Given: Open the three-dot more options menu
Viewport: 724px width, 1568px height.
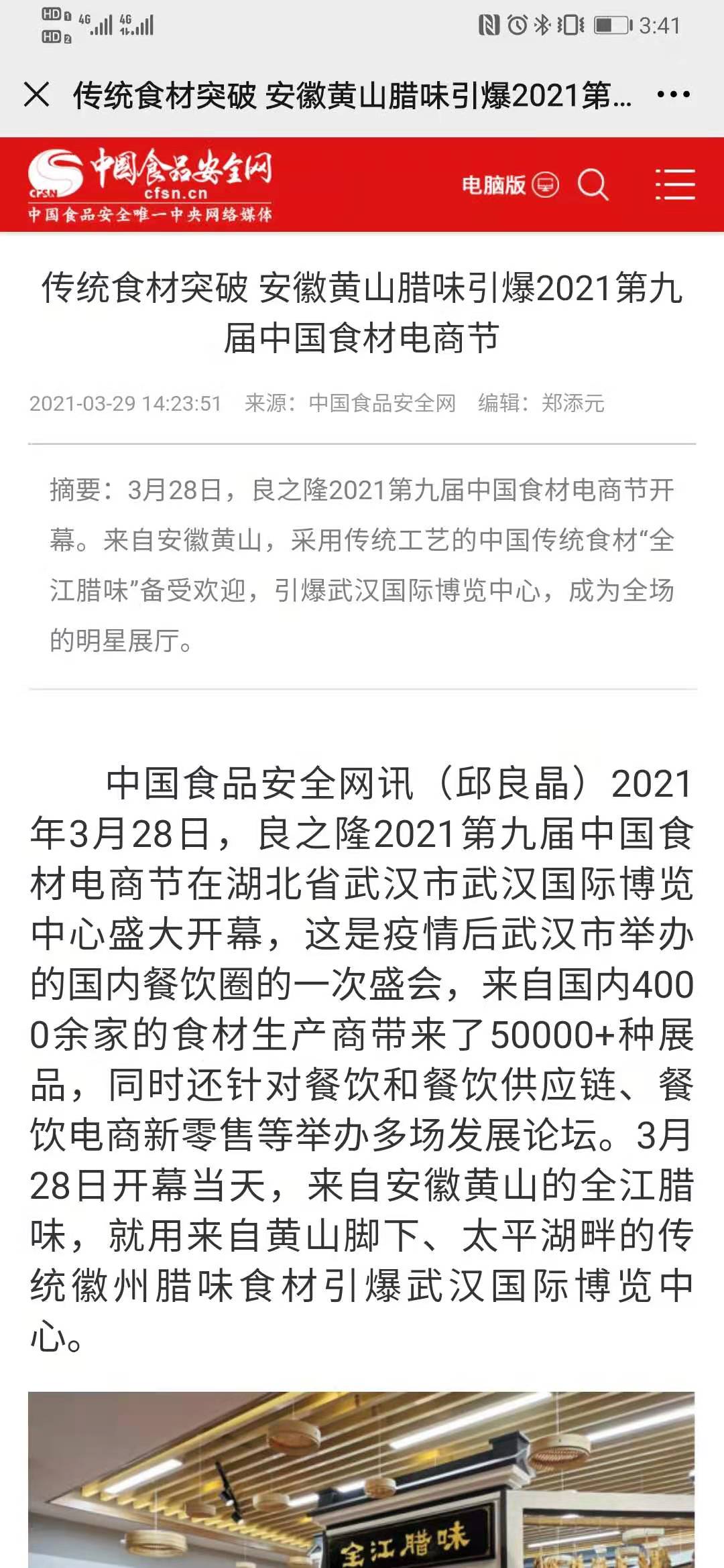Looking at the screenshot, I should (673, 94).
